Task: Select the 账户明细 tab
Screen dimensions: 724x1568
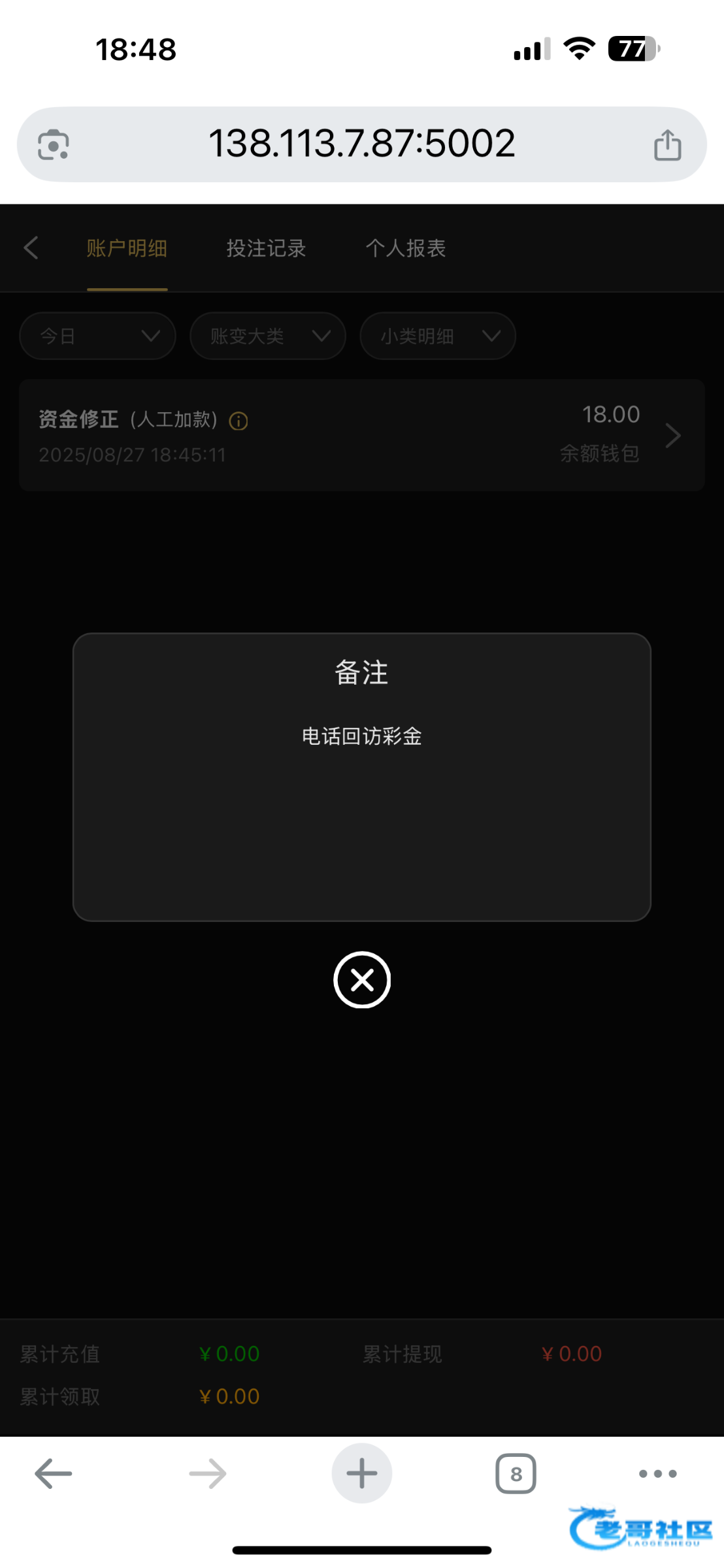Action: [127, 248]
